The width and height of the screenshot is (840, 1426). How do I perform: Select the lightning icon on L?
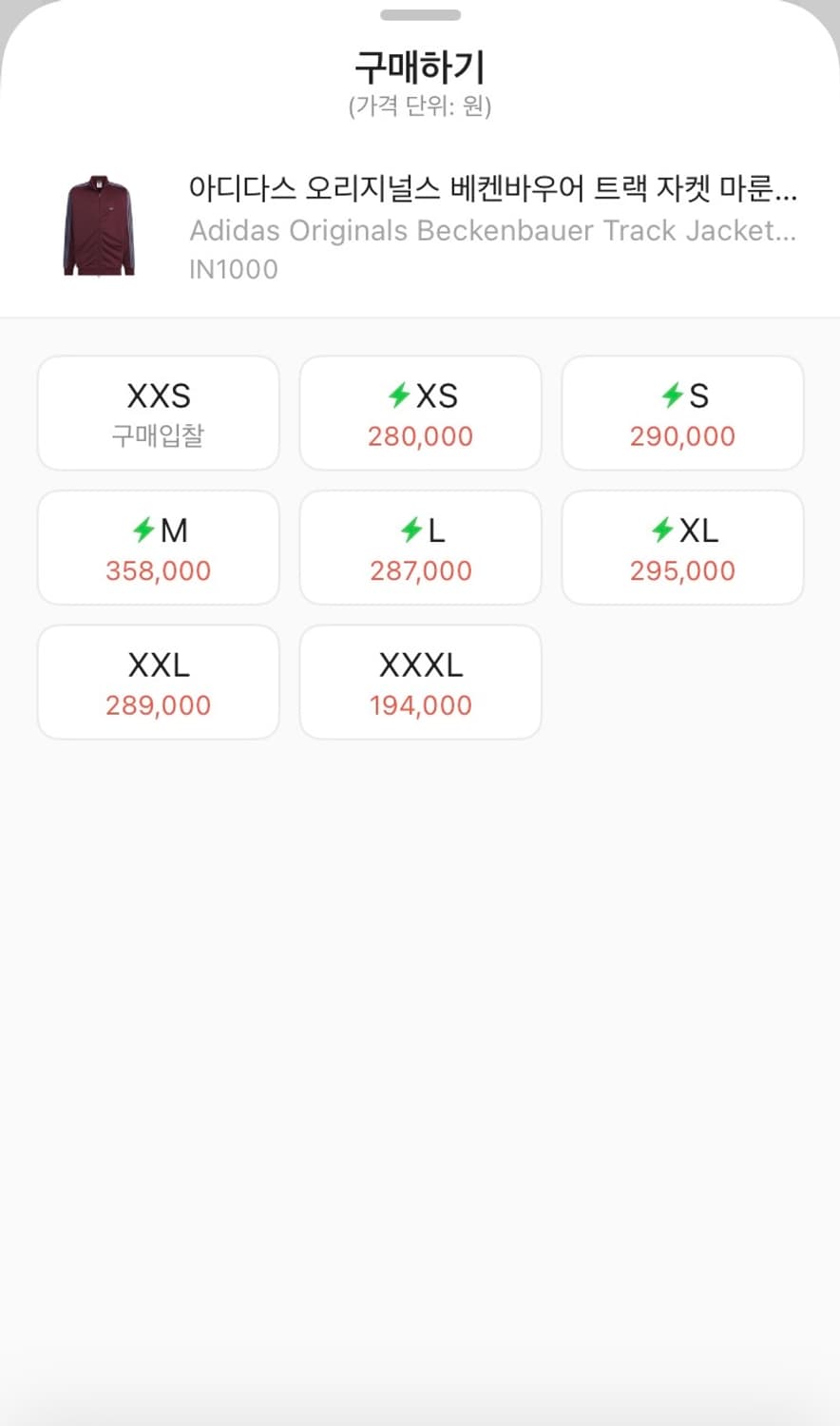pos(409,531)
